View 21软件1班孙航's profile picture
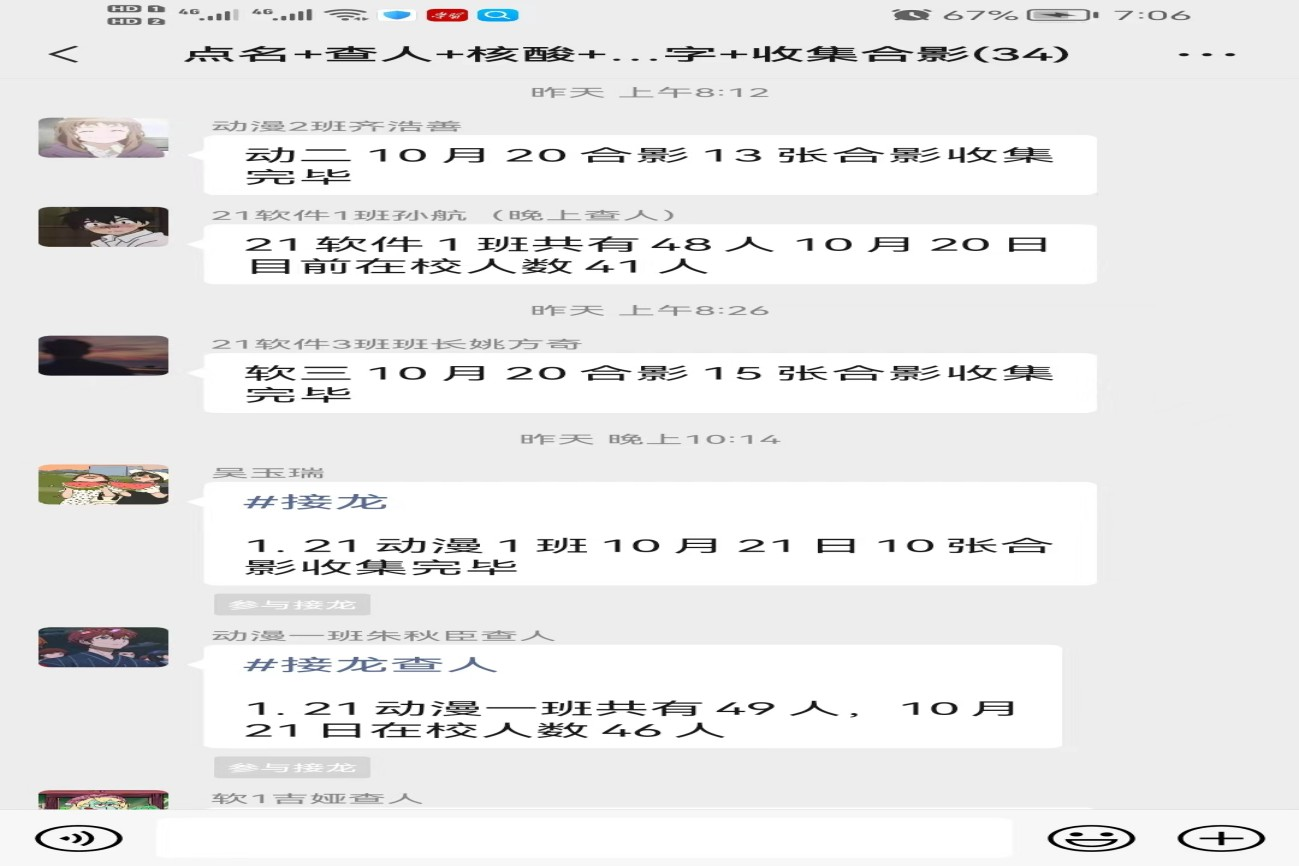This screenshot has width=1299, height=866. tap(103, 227)
